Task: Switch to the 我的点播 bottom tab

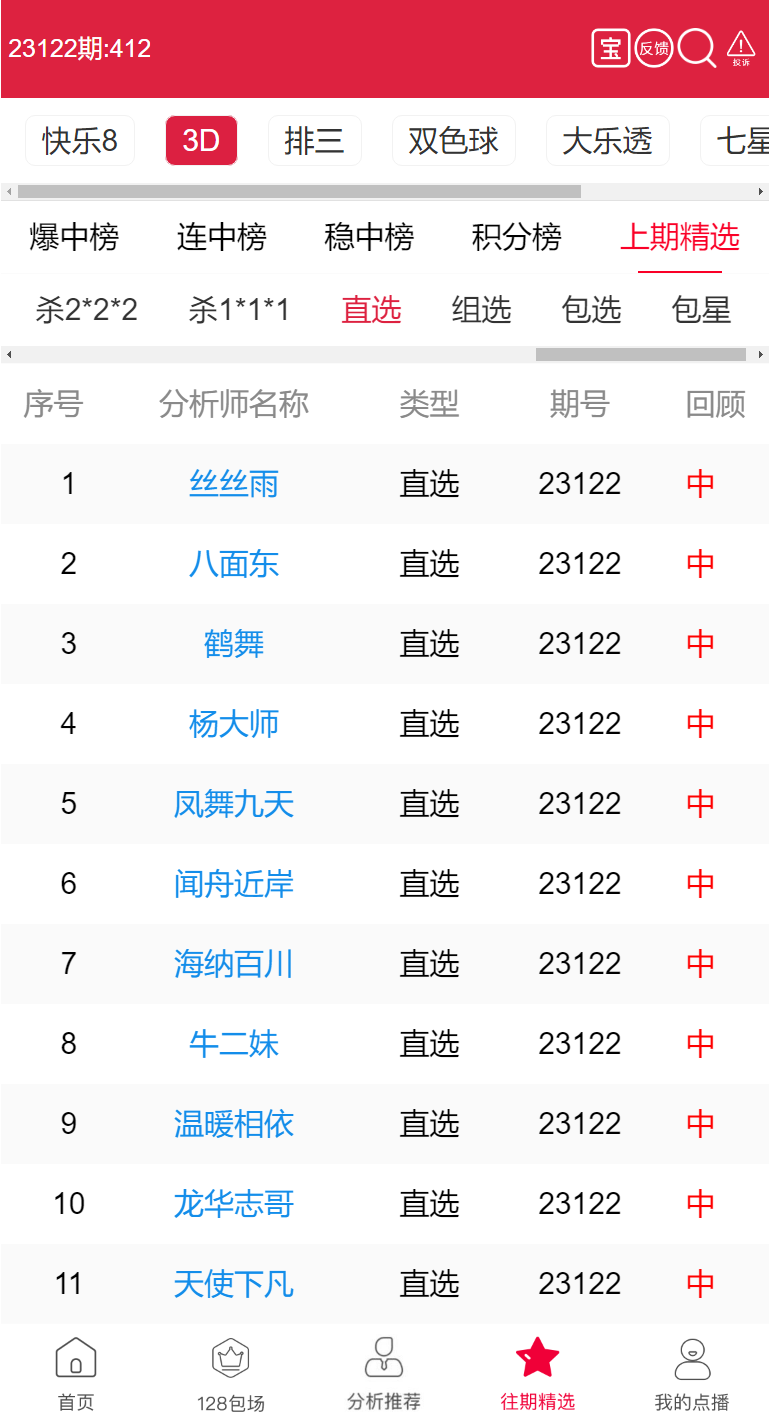Action: [692, 1372]
